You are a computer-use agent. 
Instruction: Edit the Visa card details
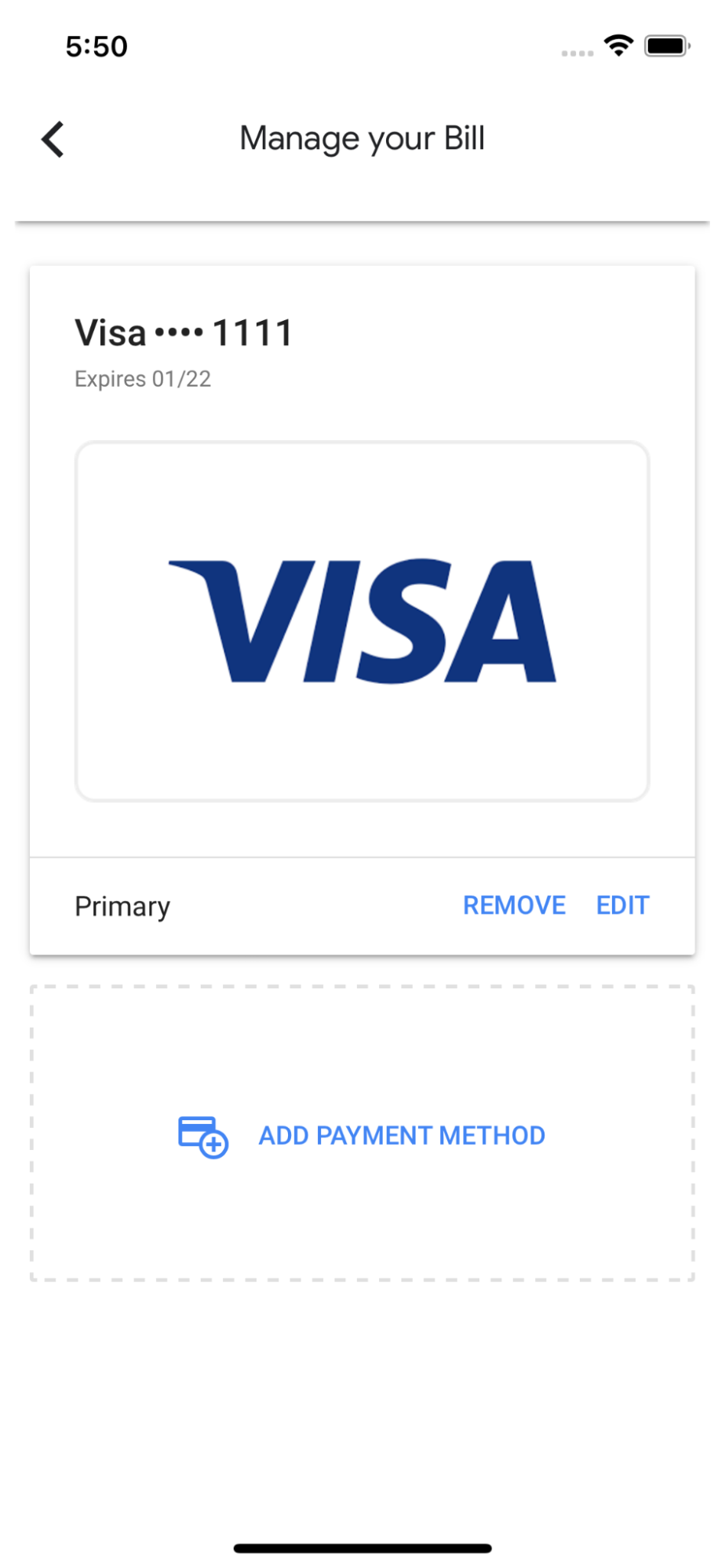(621, 904)
